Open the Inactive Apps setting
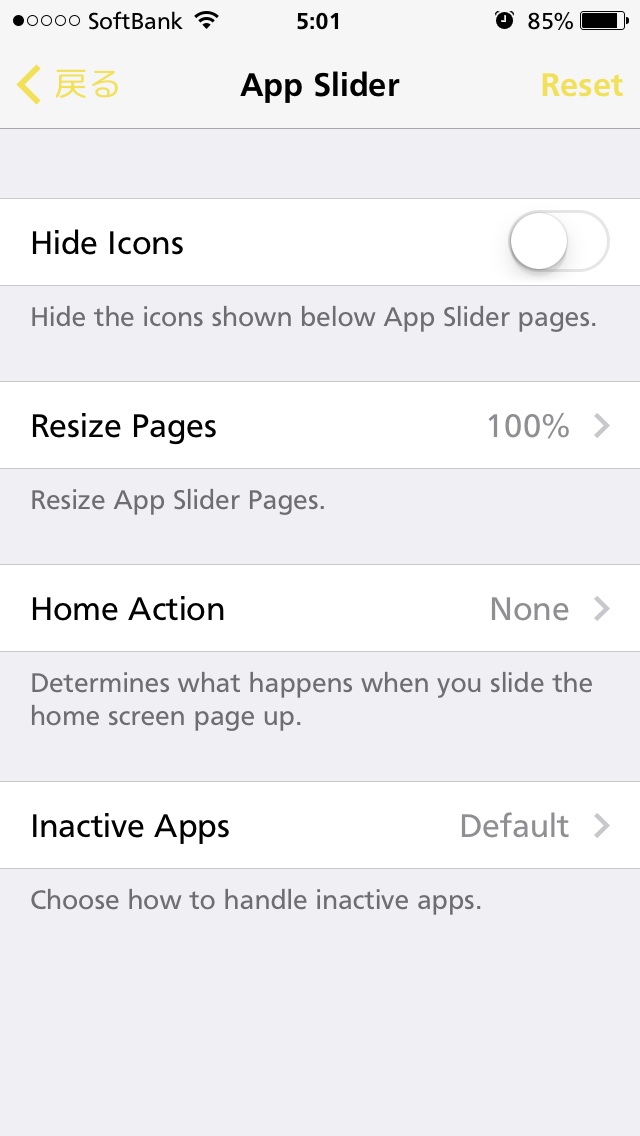 point(320,825)
